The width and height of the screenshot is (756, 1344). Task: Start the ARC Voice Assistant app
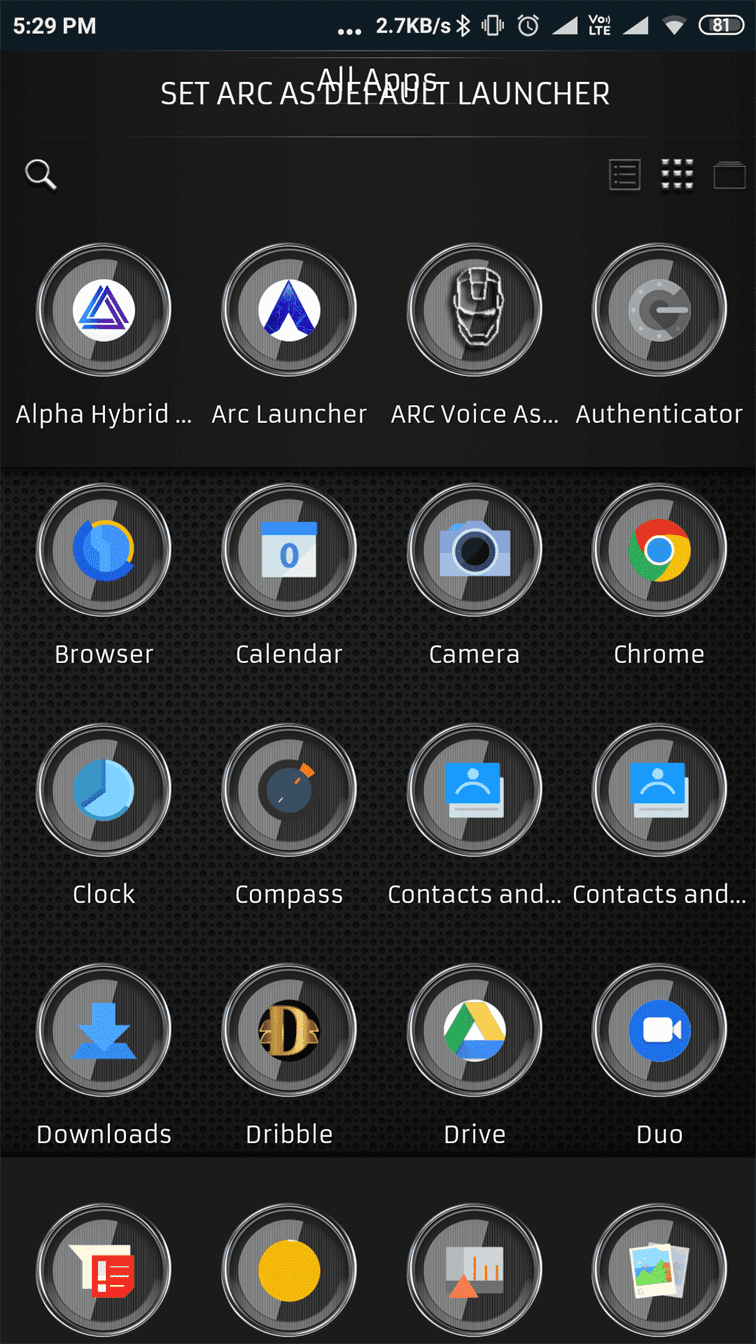coord(474,310)
